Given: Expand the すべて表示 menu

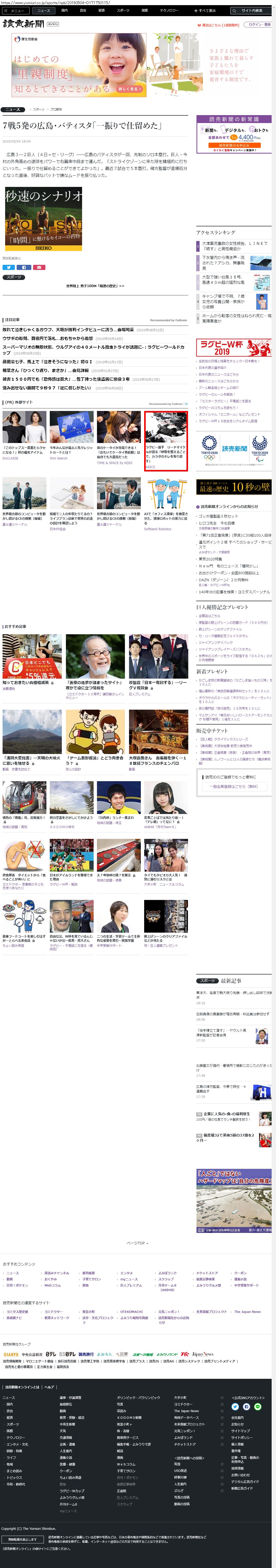Looking at the screenshot, I should click(205, 10).
